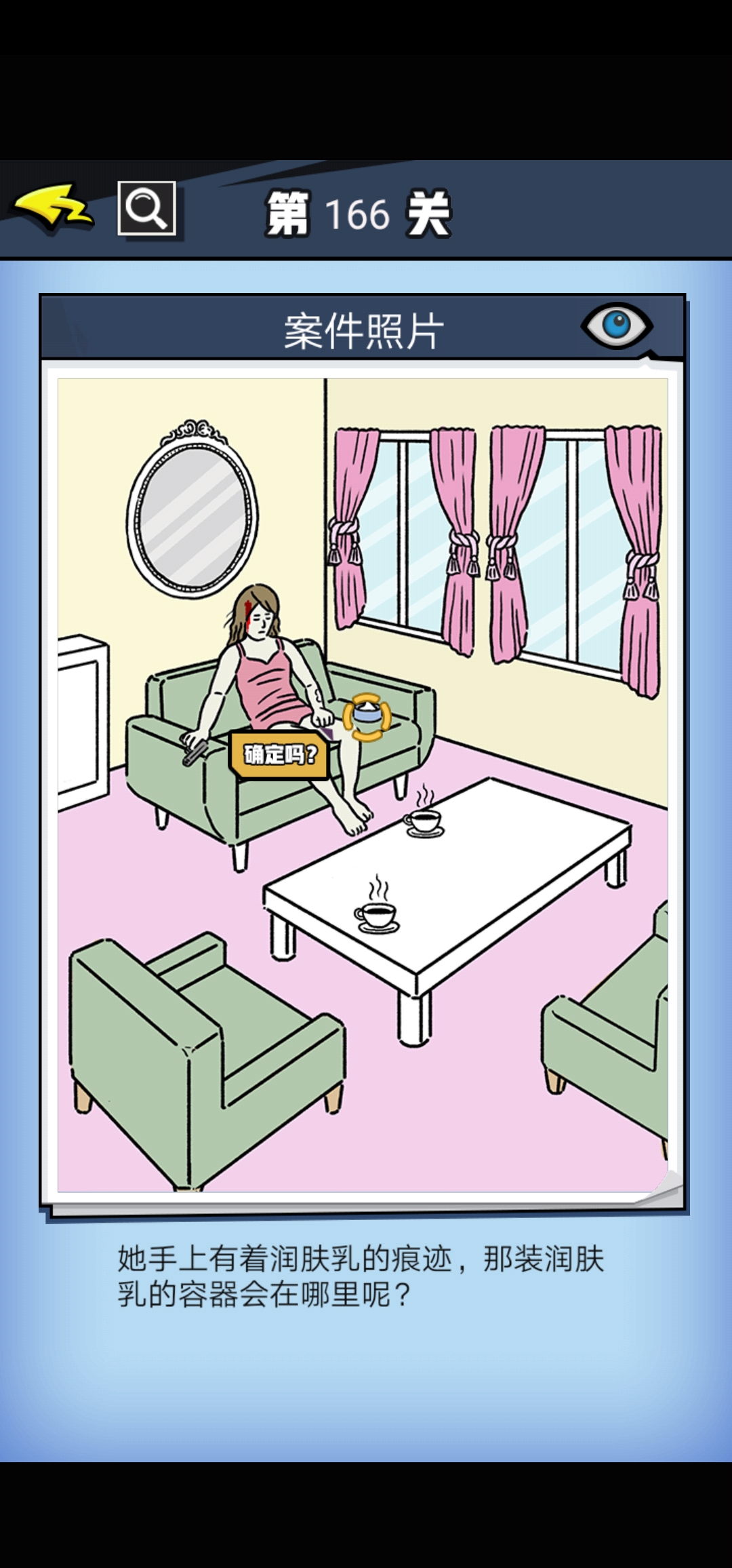Toggle the eye icon on case photo

[616, 326]
